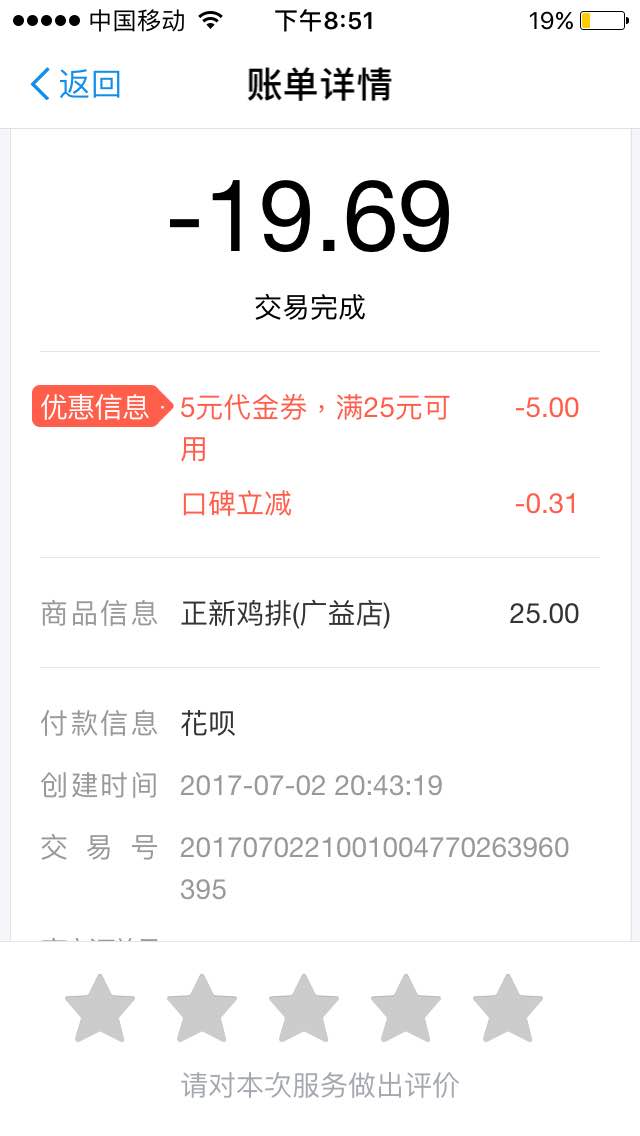Viewport: 640px width, 1136px height.
Task: Select the third star rating
Action: 304,1008
